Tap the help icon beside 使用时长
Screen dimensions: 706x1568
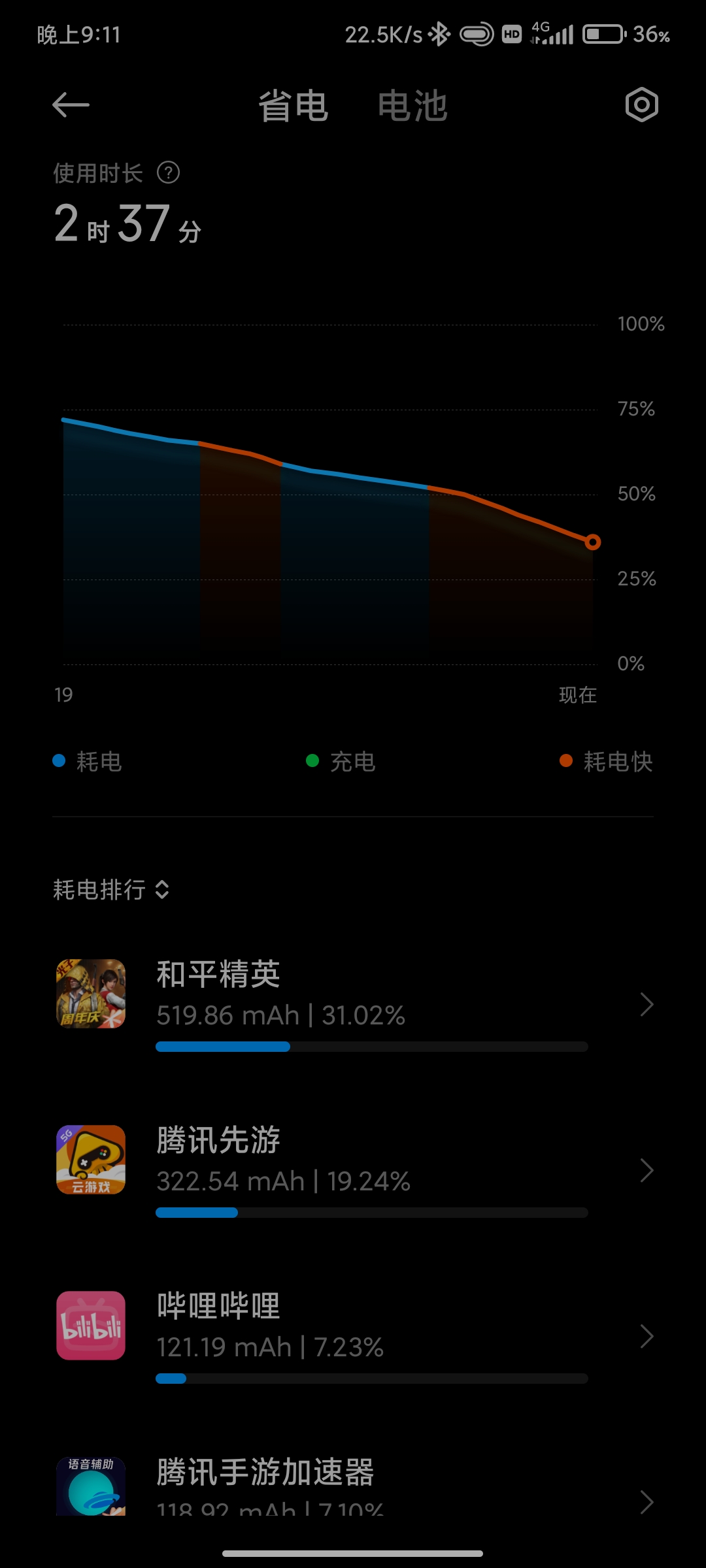pos(168,173)
